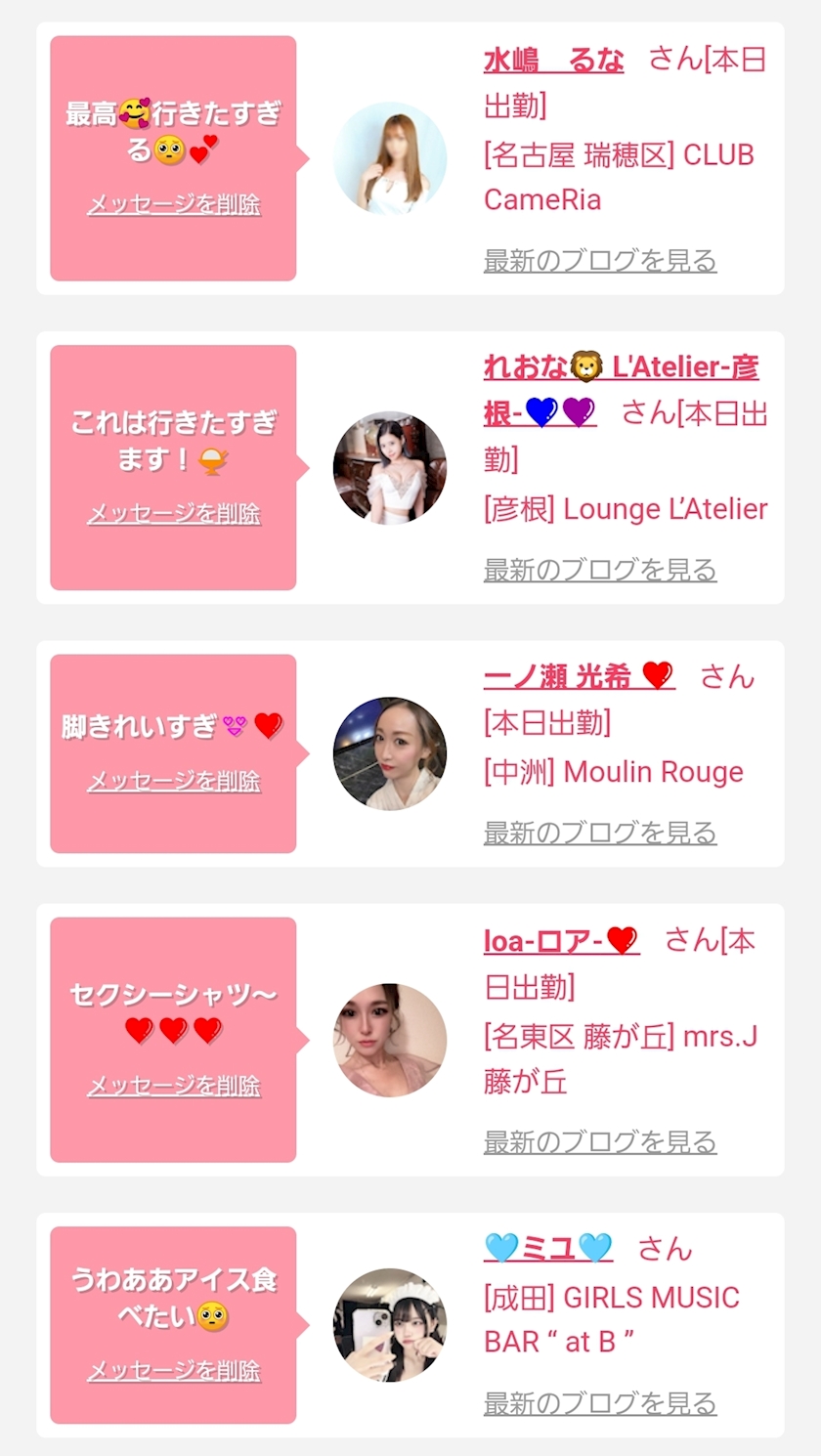View loa-ロア-'s latest blog
Screen dimensions: 821x1456
[x=600, y=1141]
